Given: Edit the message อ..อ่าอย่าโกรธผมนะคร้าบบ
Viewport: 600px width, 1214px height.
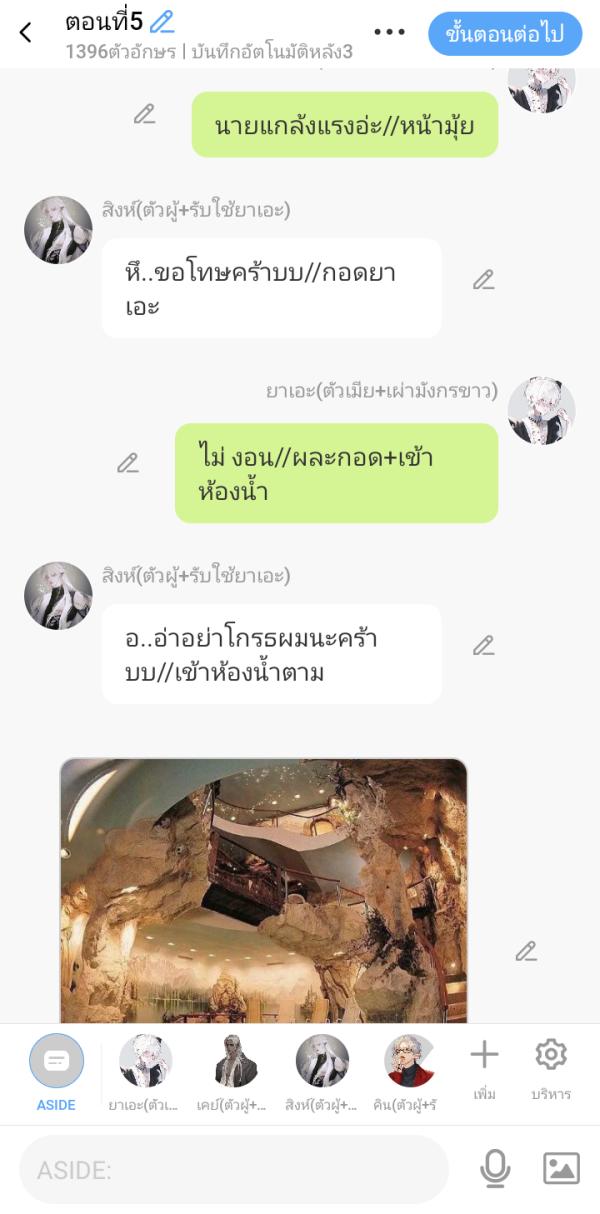Looking at the screenshot, I should pyautogui.click(x=484, y=646).
